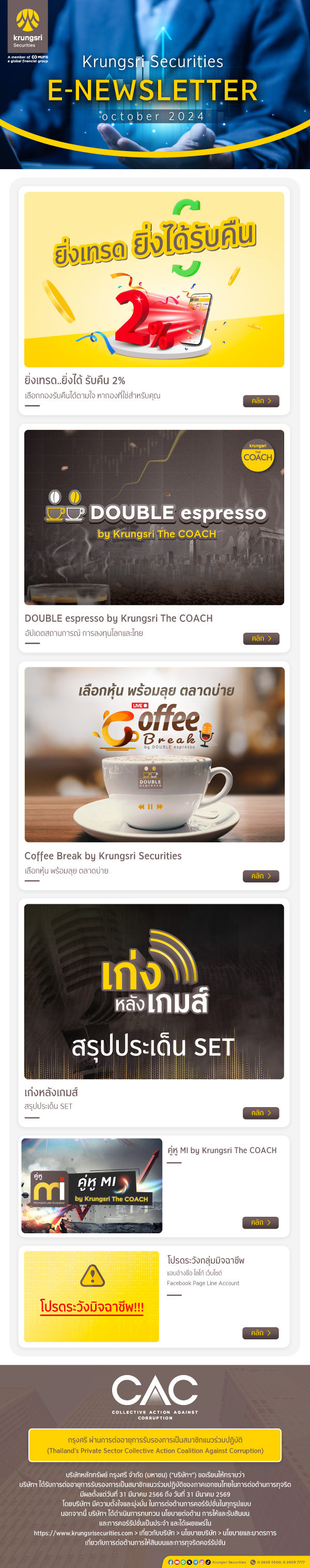Open the Coffee Break live banner
Viewport: 310px width, 1568px height.
154,755
